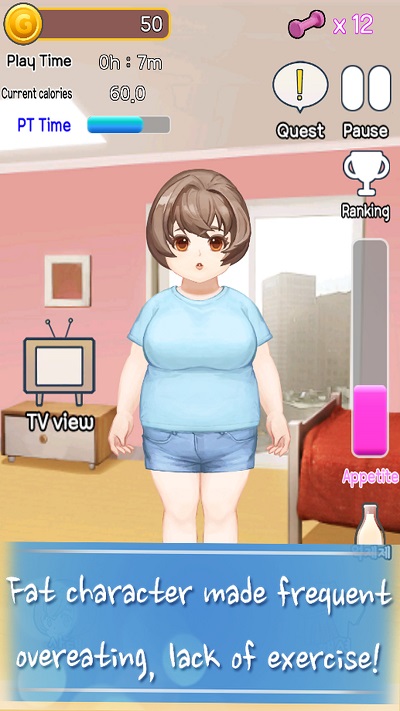Open the Quest speech bubble
Viewport: 400px width, 711px height.
point(300,87)
